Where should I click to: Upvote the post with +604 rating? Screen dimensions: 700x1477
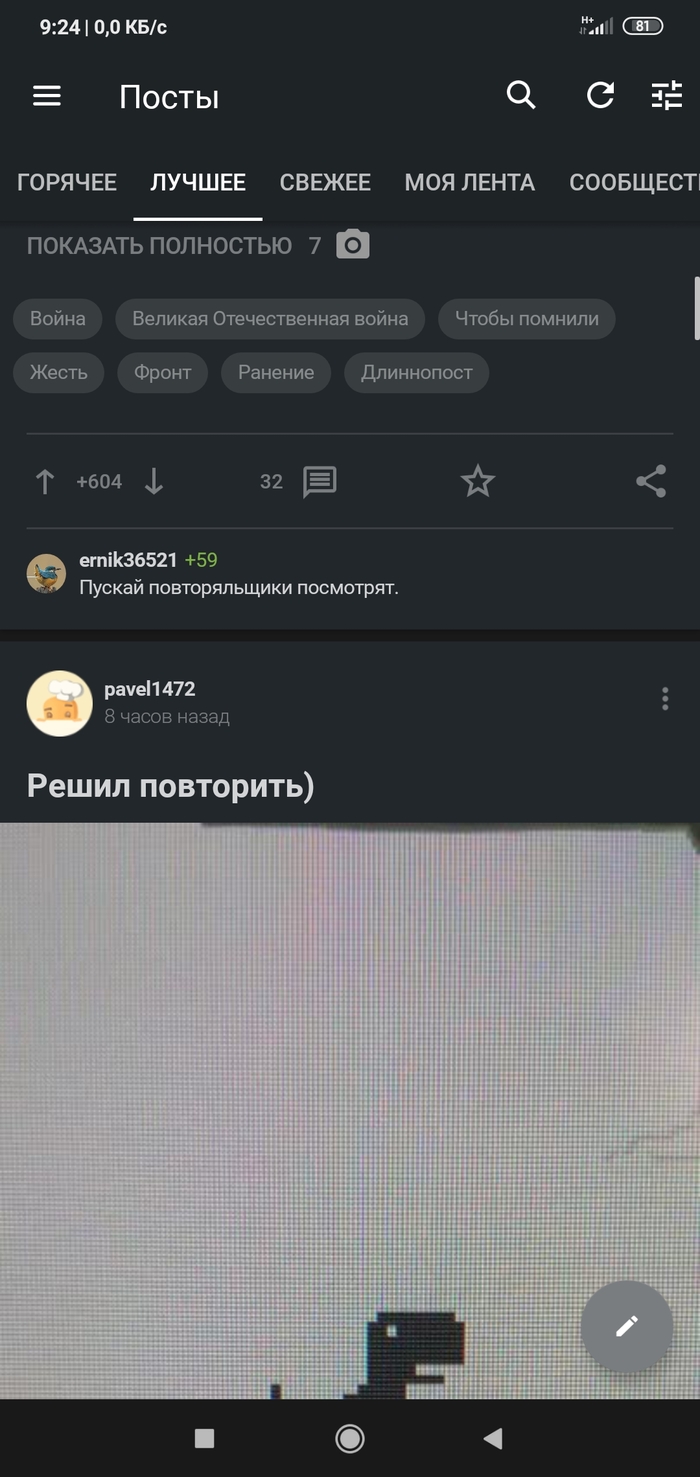tap(44, 482)
